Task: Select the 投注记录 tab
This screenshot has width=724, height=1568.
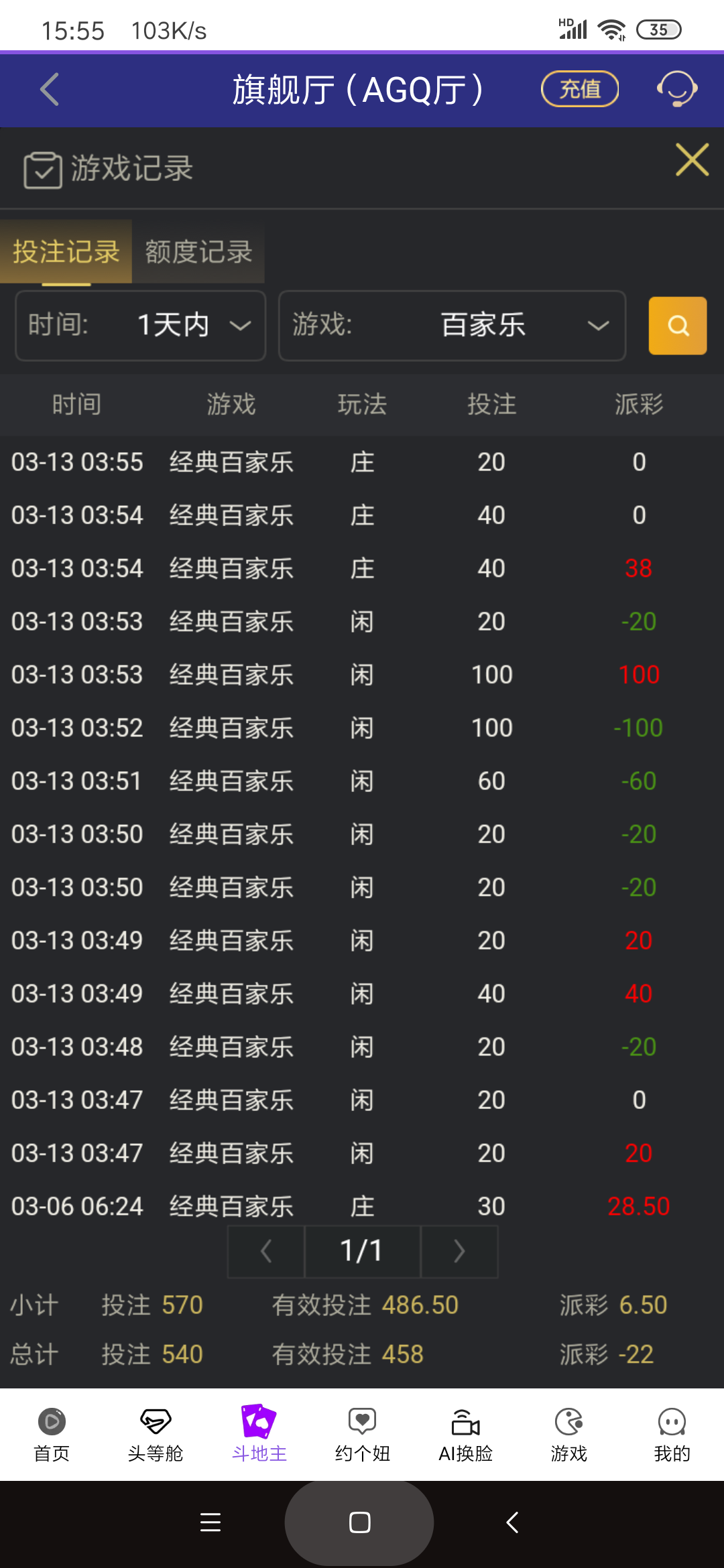Action: pos(66,252)
